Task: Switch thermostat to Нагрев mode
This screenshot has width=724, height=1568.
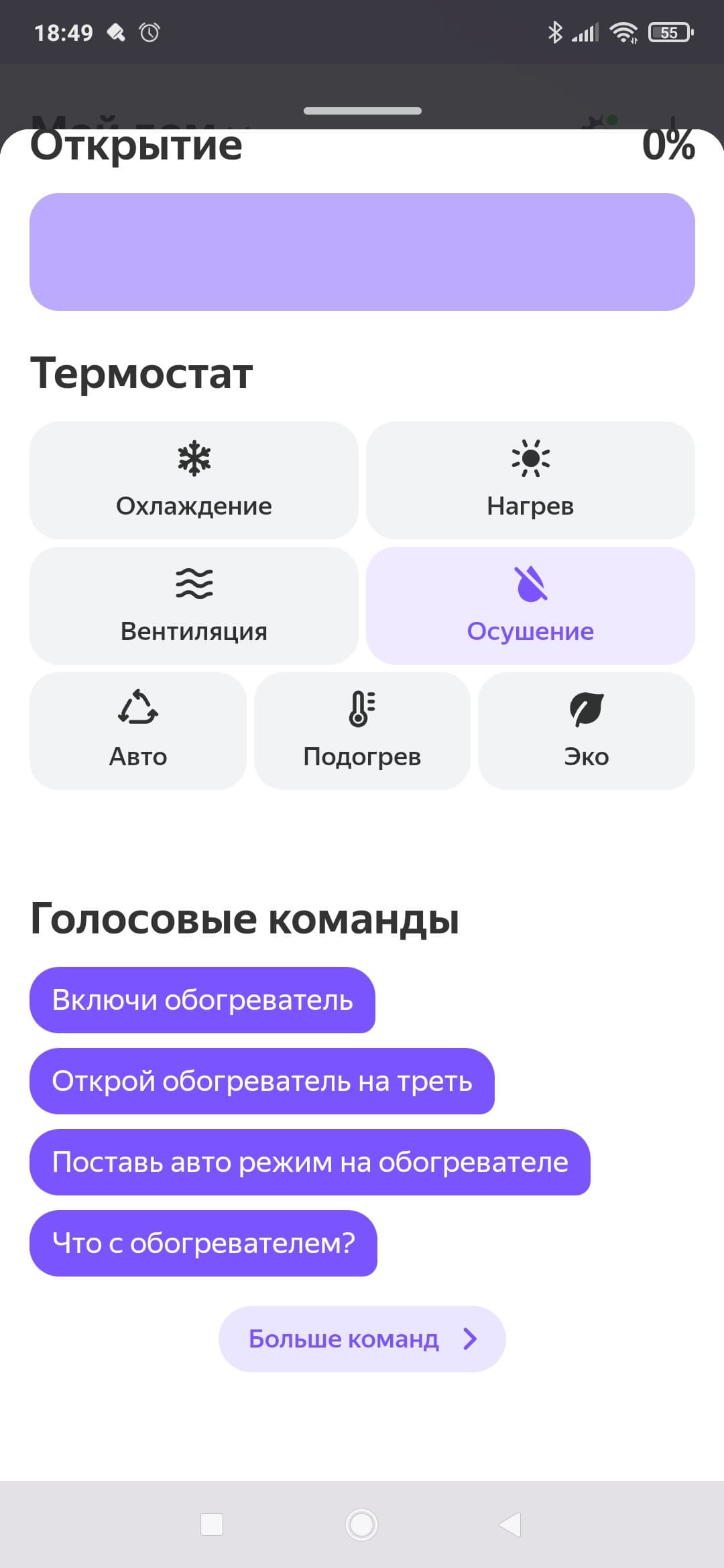Action: click(530, 480)
